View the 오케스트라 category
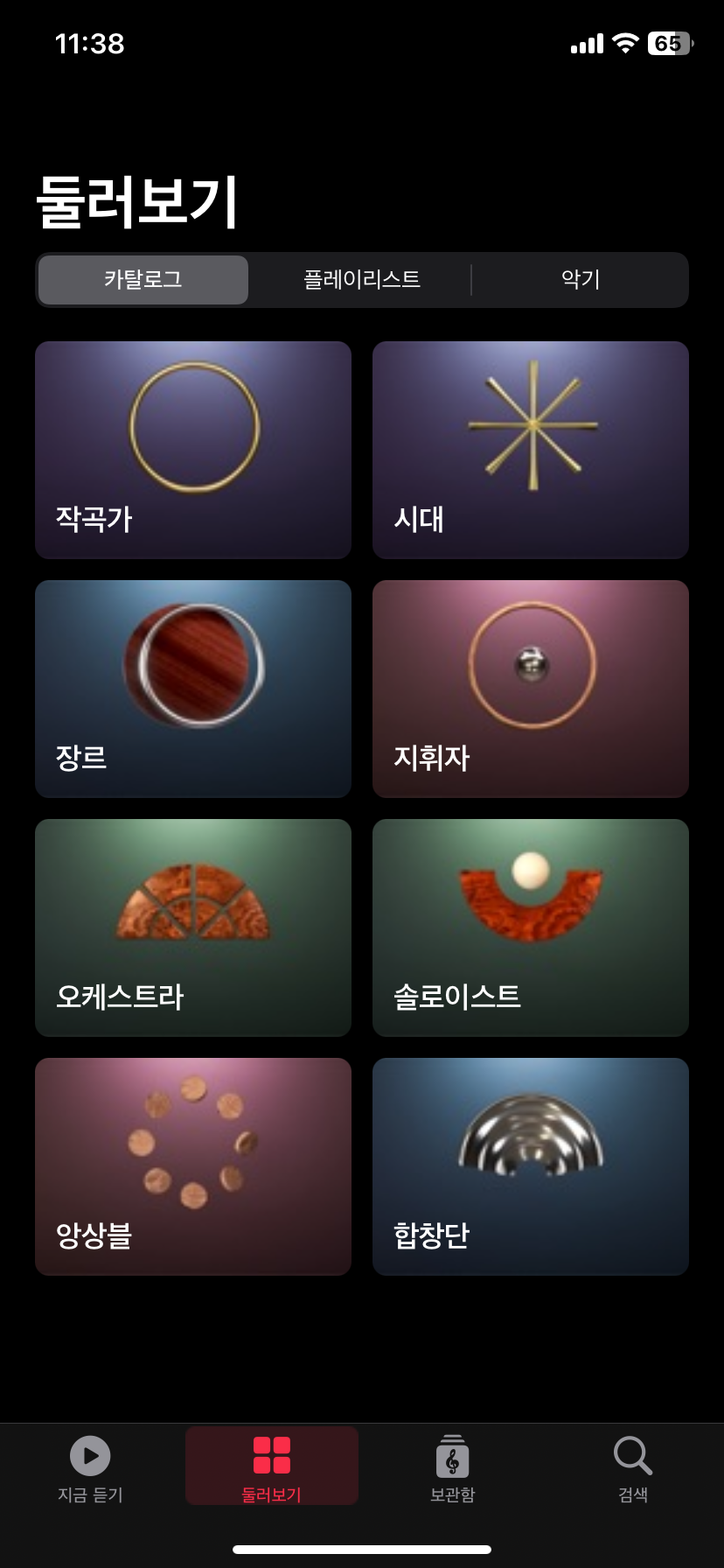 coord(193,927)
